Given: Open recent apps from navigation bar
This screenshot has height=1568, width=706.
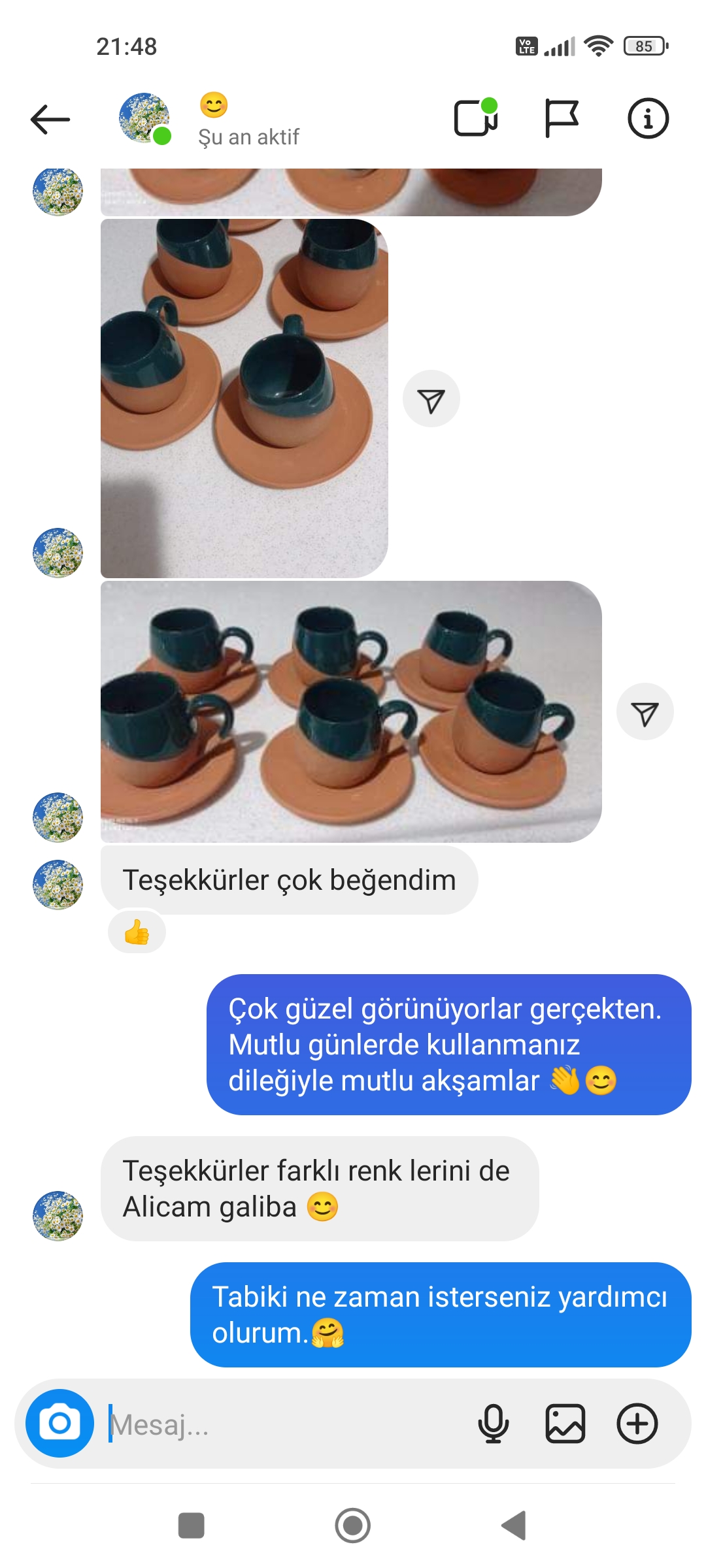Looking at the screenshot, I should (x=191, y=1526).
